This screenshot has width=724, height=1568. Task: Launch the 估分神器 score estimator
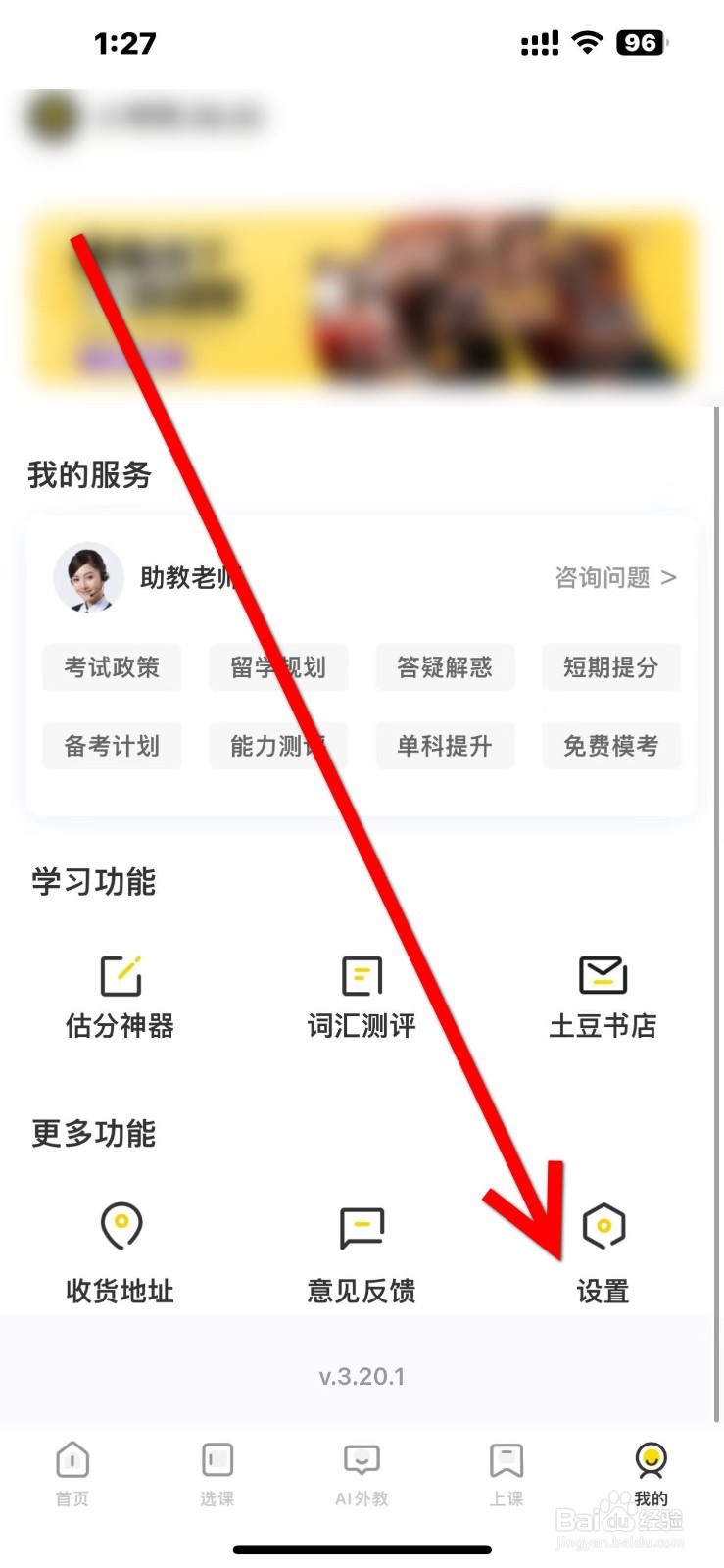tap(120, 976)
